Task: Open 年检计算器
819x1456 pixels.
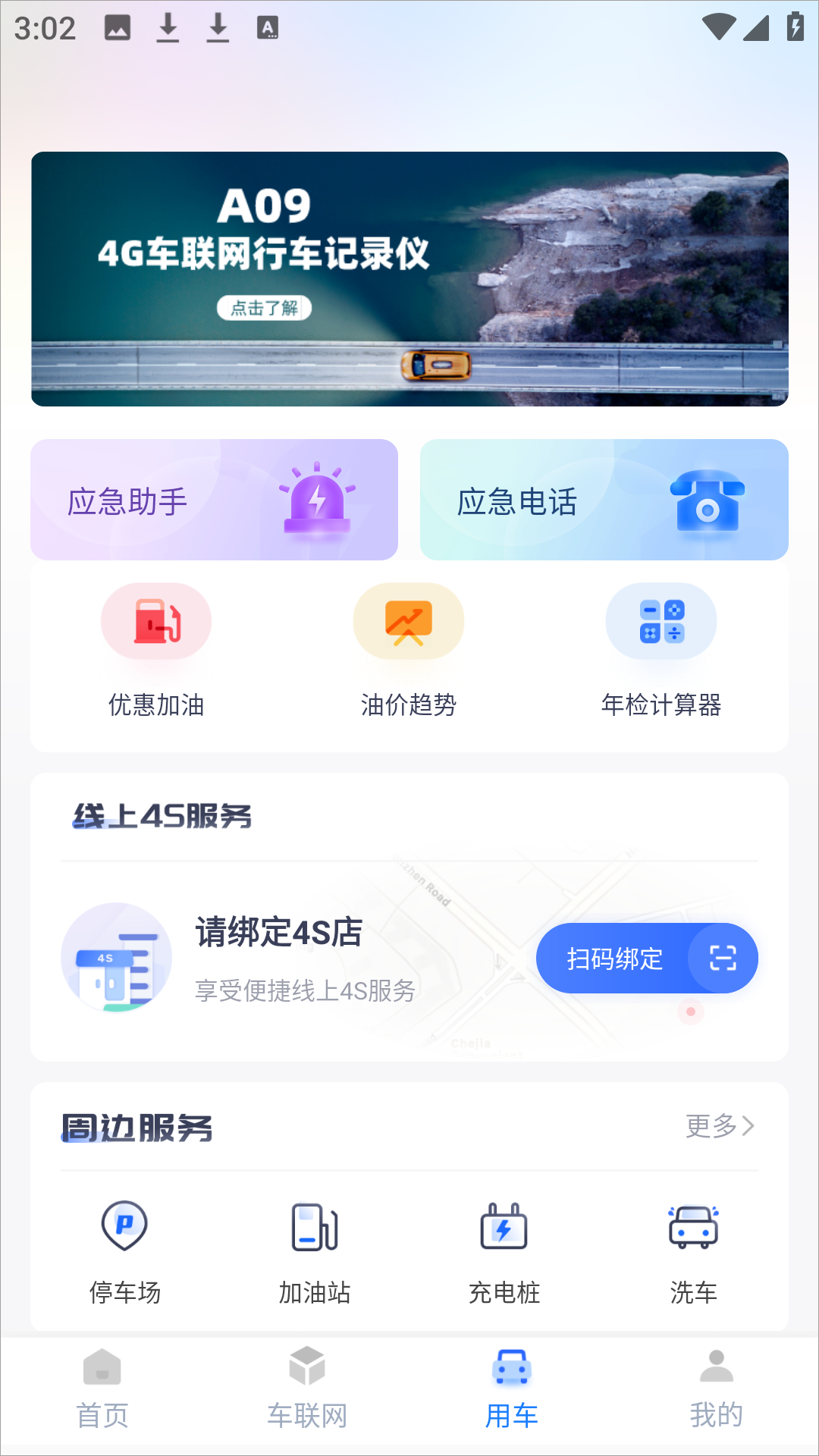Action: click(661, 651)
